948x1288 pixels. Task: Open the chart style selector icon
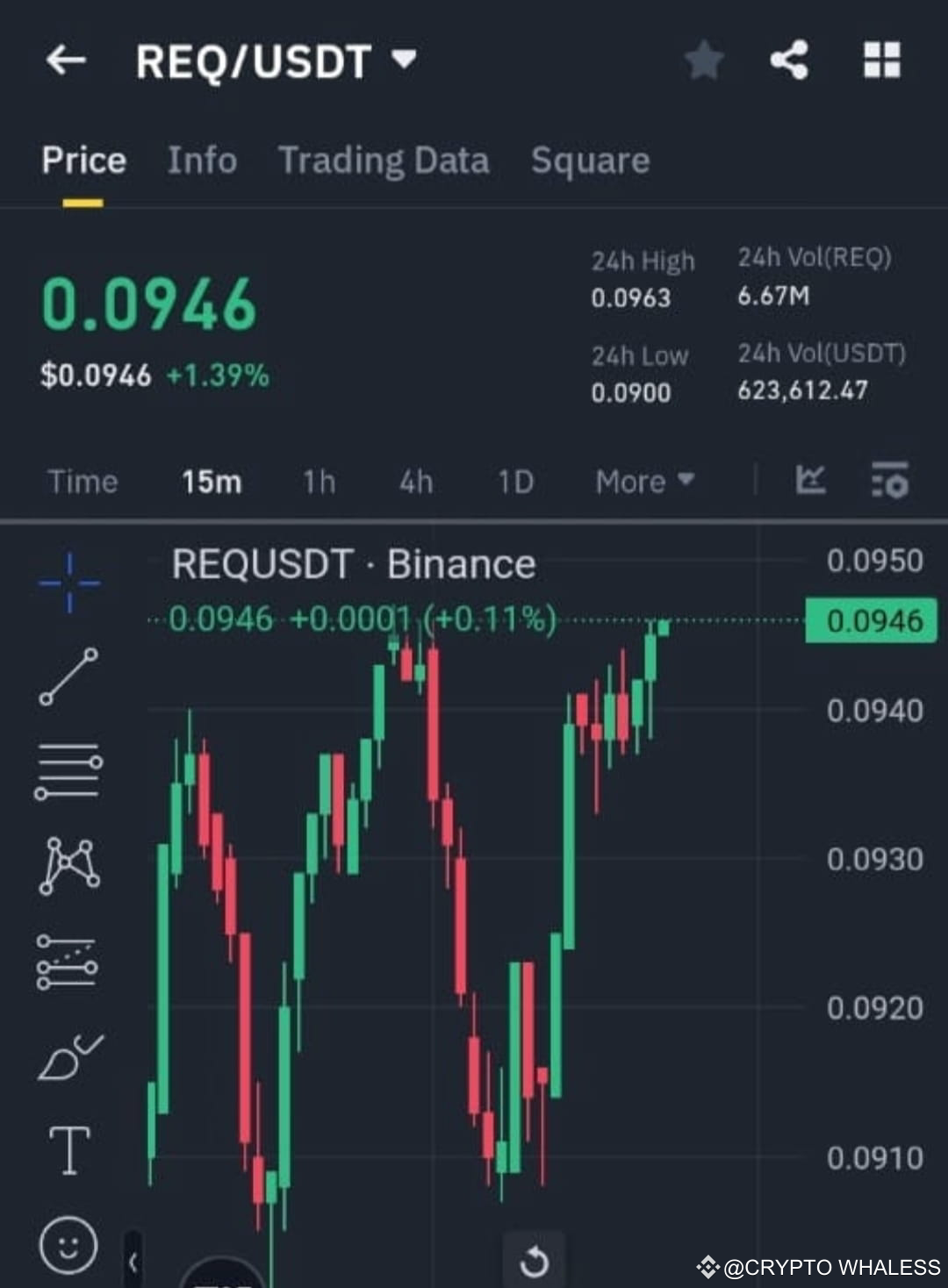pyautogui.click(x=810, y=481)
